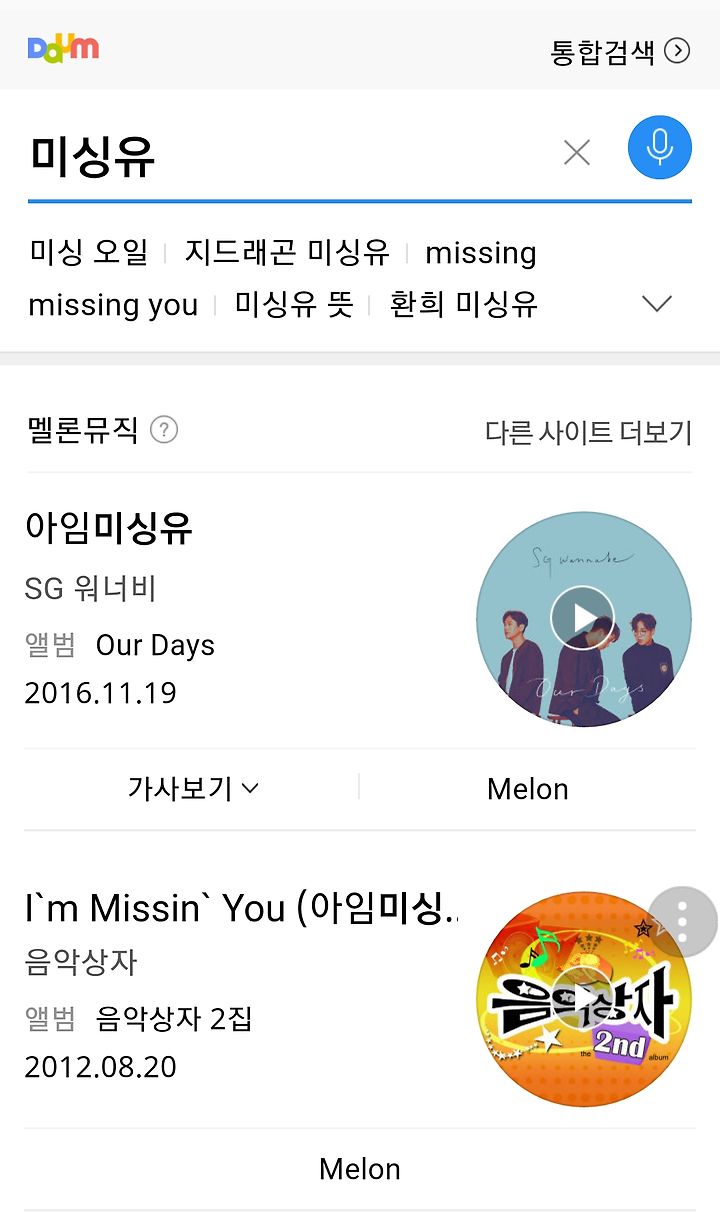Tap the search field containing 미싱유
The width and height of the screenshot is (720, 1212).
(290, 155)
